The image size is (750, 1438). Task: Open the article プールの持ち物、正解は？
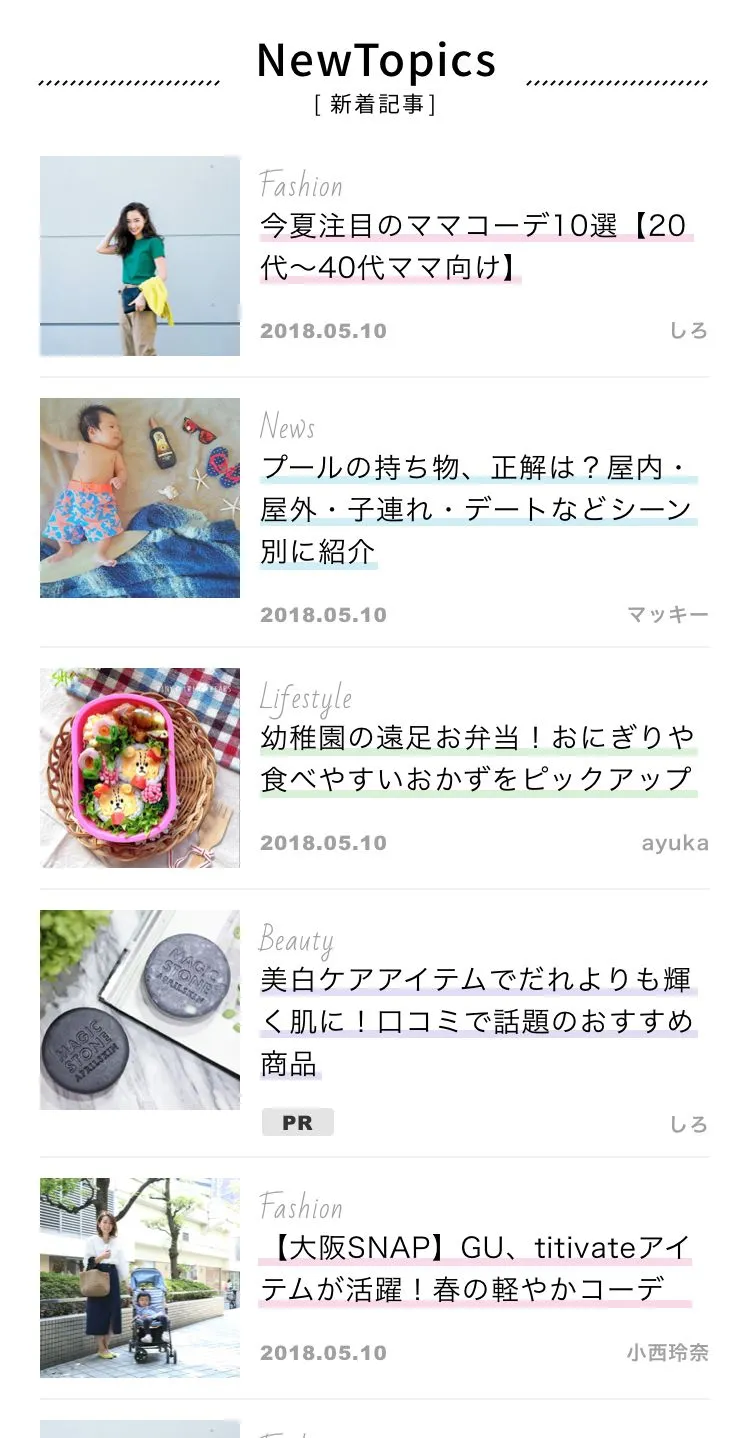pos(476,509)
